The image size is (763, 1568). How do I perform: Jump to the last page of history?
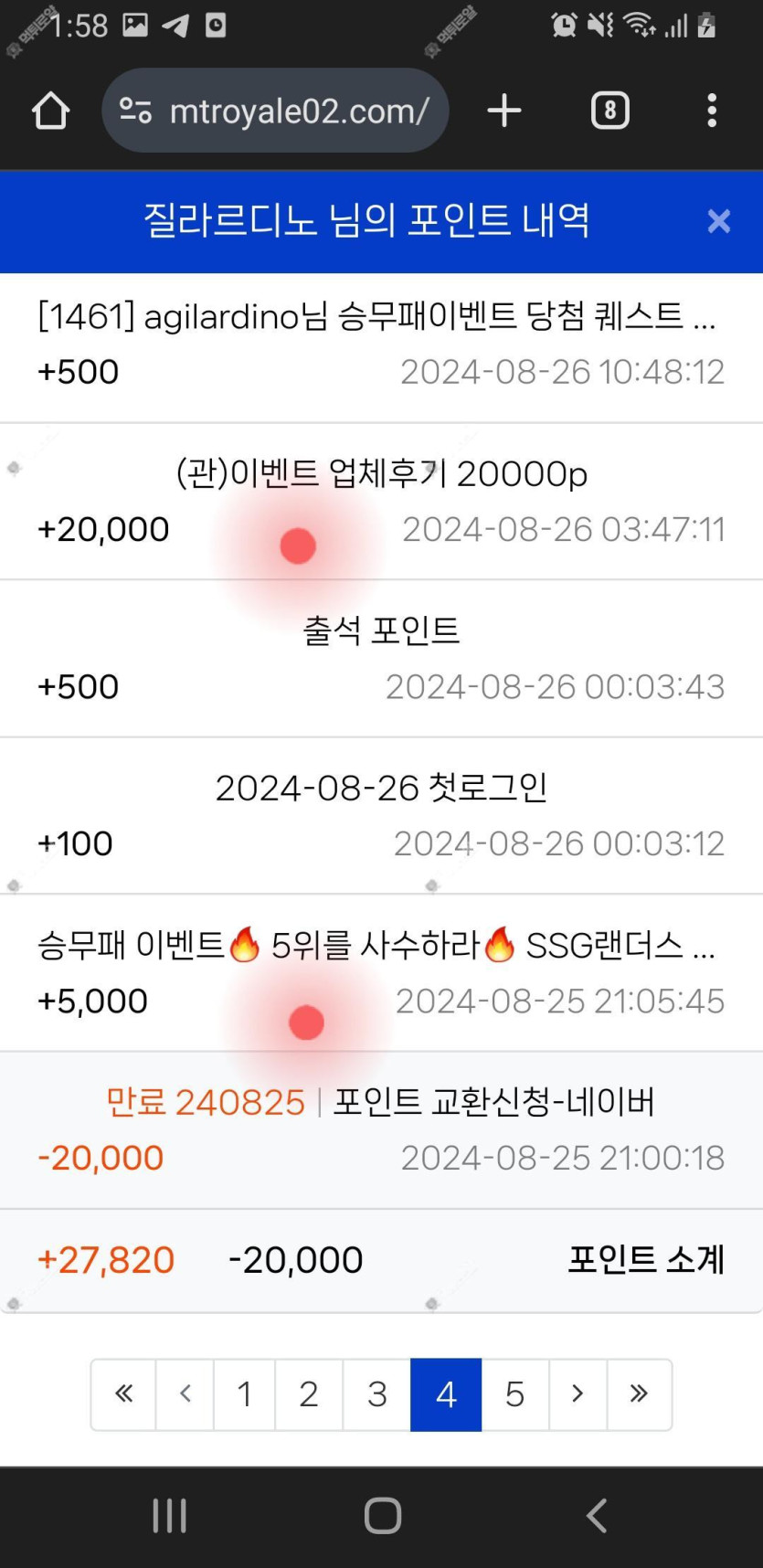tap(639, 1394)
